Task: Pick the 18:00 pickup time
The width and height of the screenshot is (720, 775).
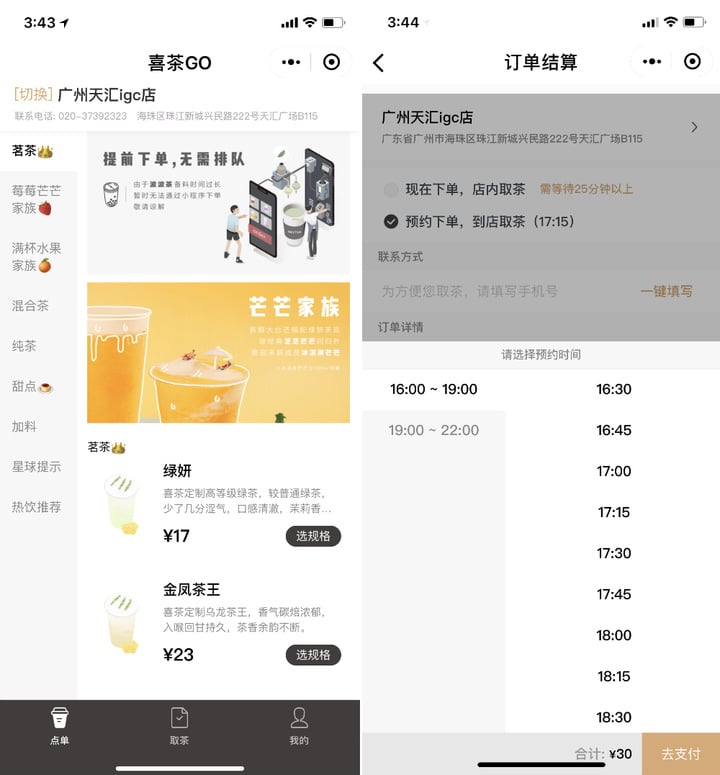Action: click(x=613, y=635)
